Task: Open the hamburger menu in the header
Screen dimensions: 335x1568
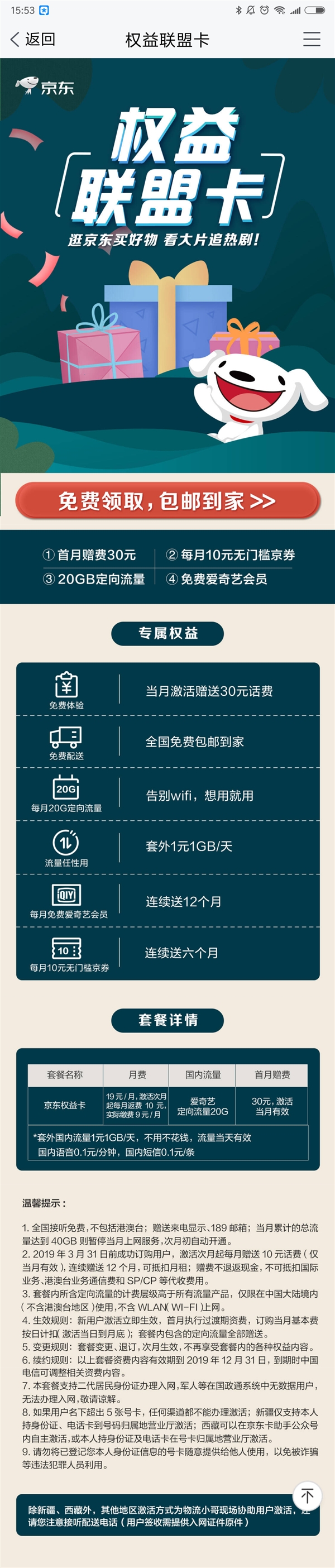Action: click(x=311, y=40)
